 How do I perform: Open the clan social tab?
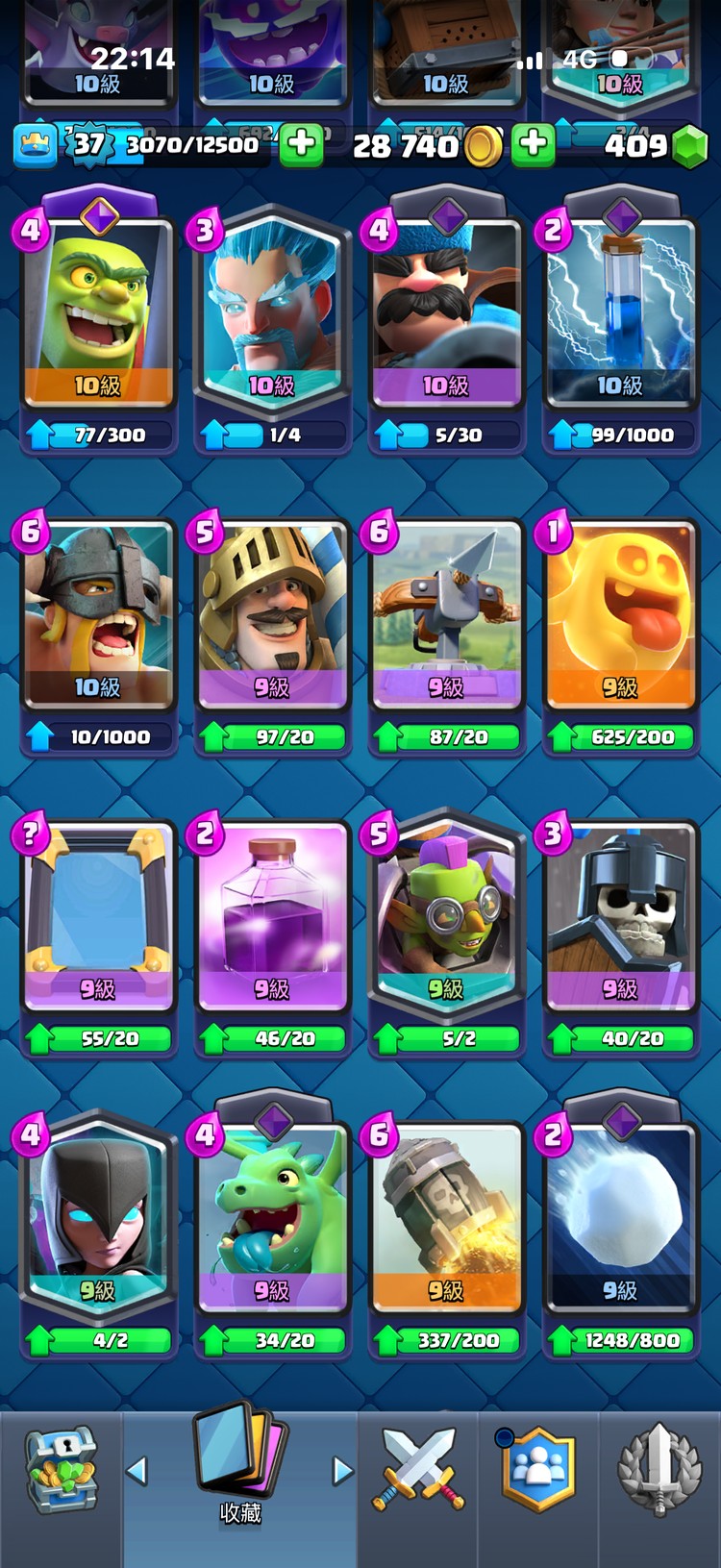pos(537,1471)
